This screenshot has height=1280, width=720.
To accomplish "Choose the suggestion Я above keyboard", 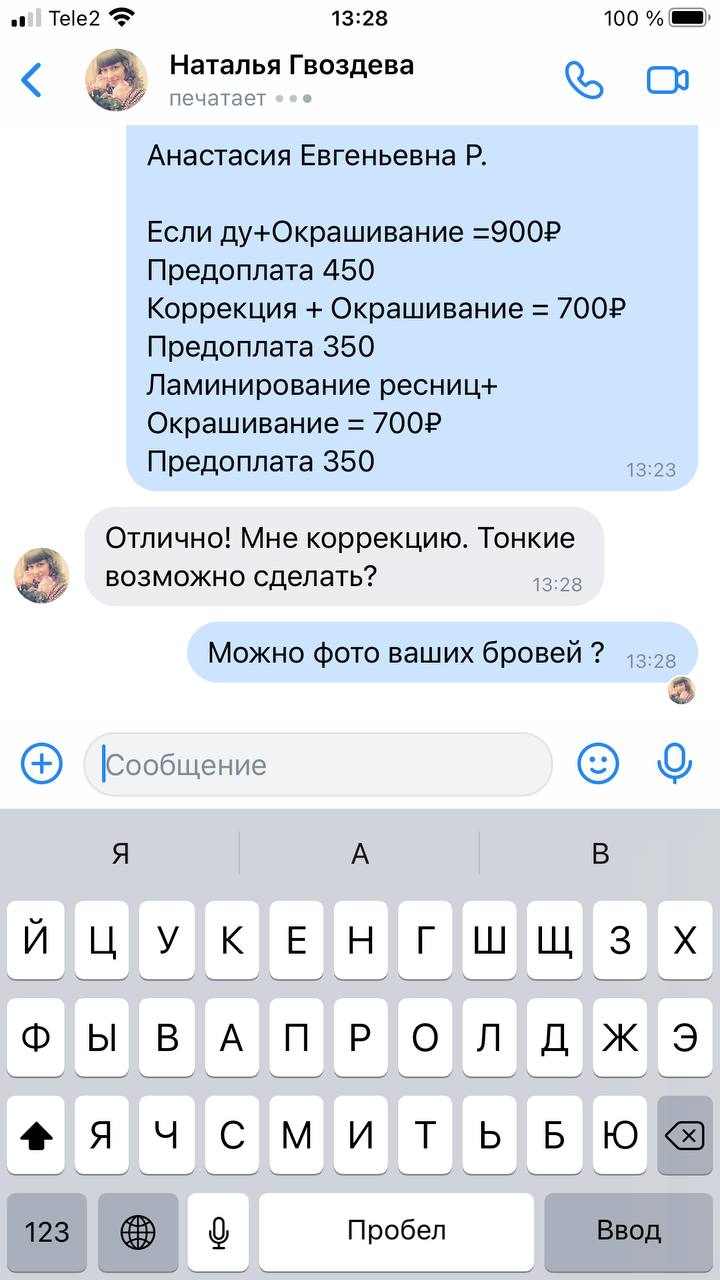I will (x=120, y=854).
